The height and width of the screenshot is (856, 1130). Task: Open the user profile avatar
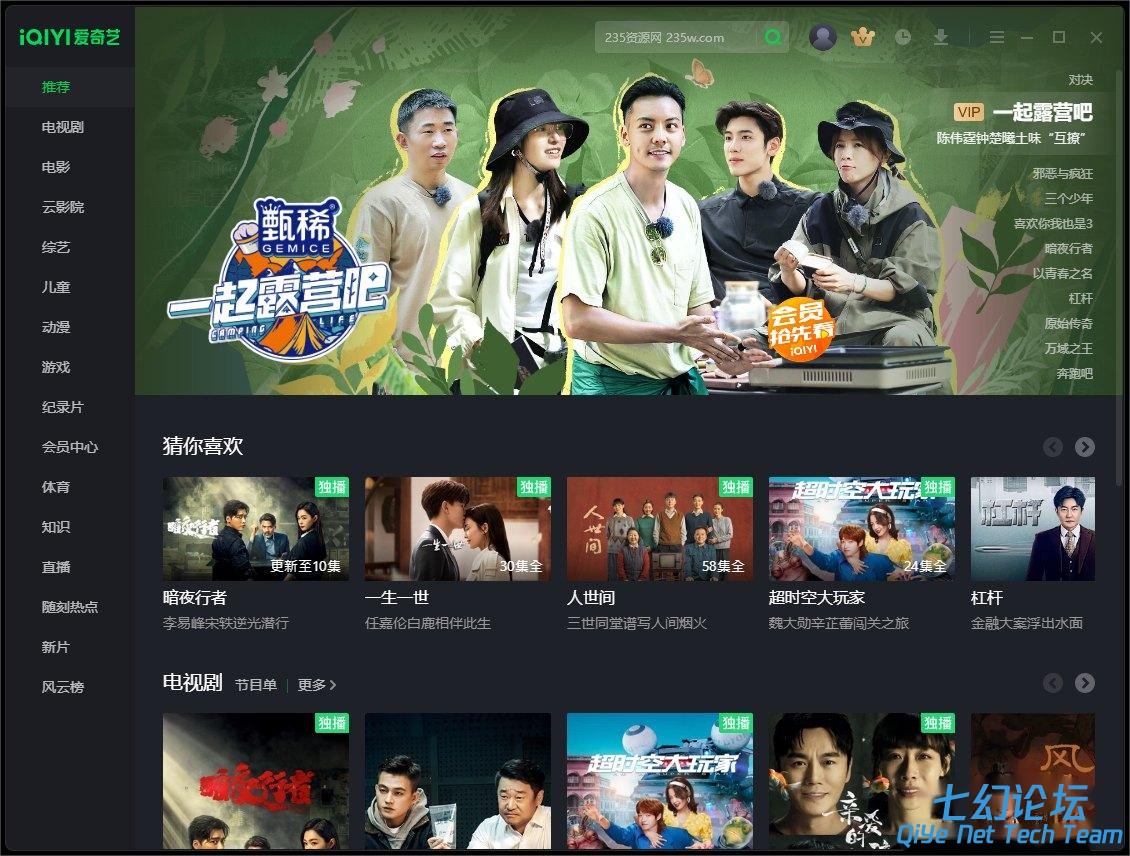(823, 37)
